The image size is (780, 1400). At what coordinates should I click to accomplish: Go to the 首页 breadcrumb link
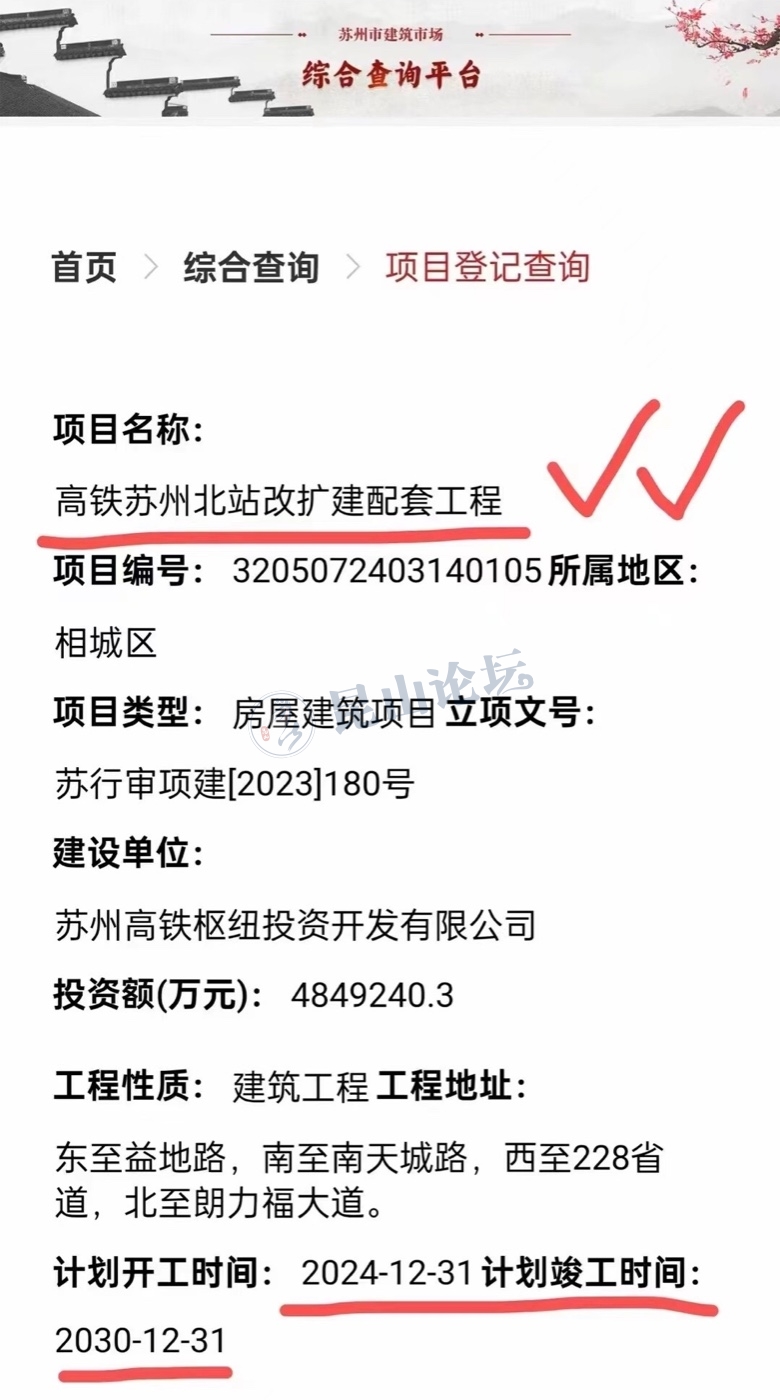(x=85, y=267)
